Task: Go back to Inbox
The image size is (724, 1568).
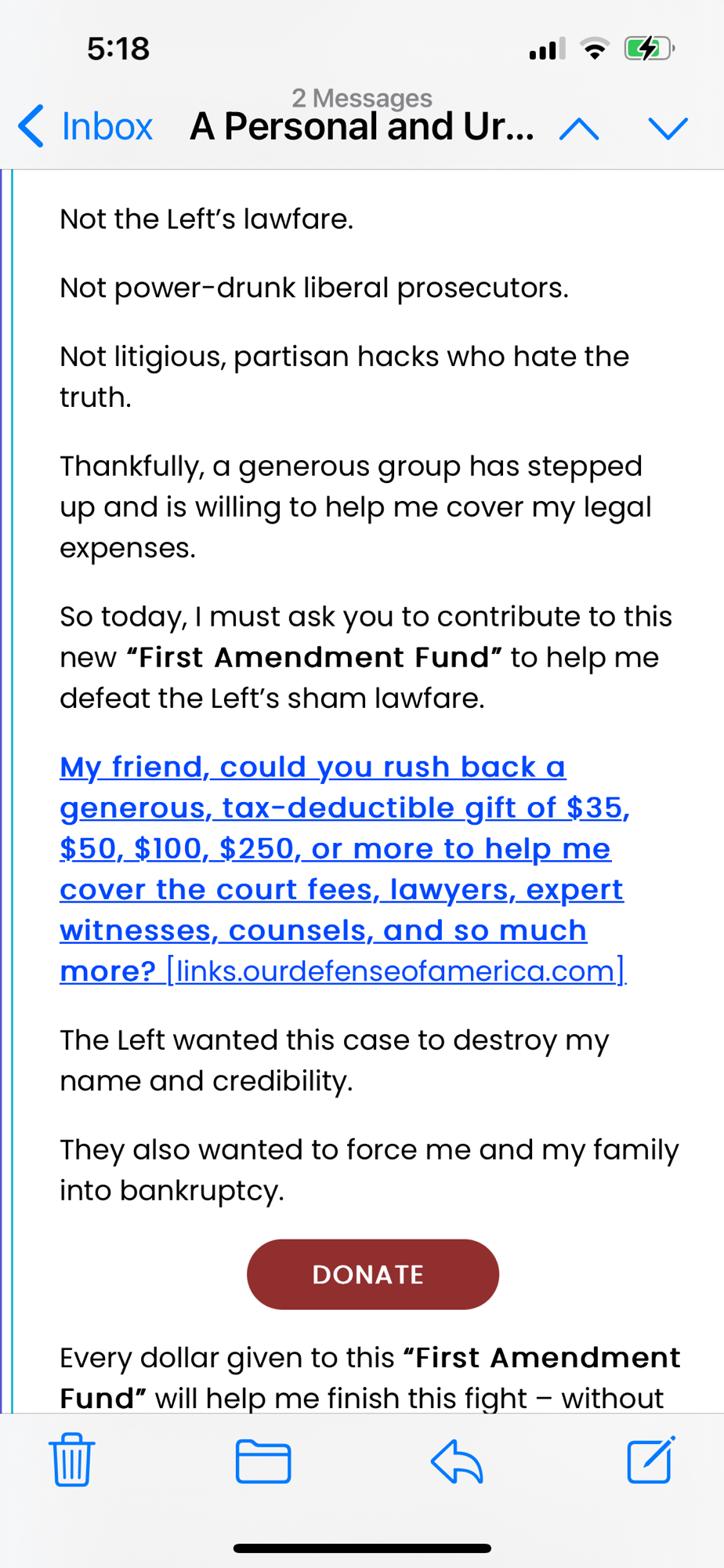Action: point(86,126)
